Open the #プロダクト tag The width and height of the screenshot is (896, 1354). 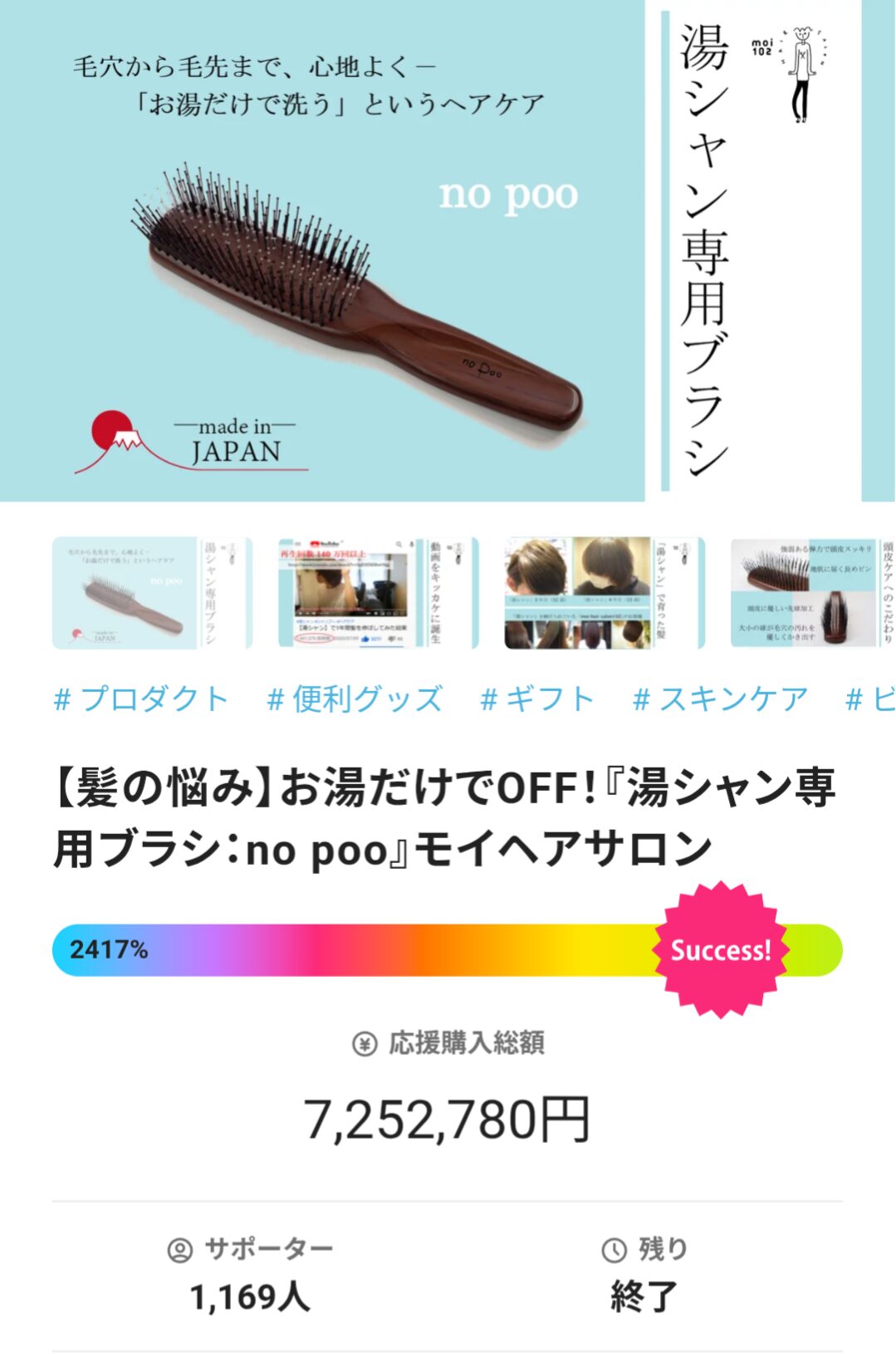tap(141, 699)
